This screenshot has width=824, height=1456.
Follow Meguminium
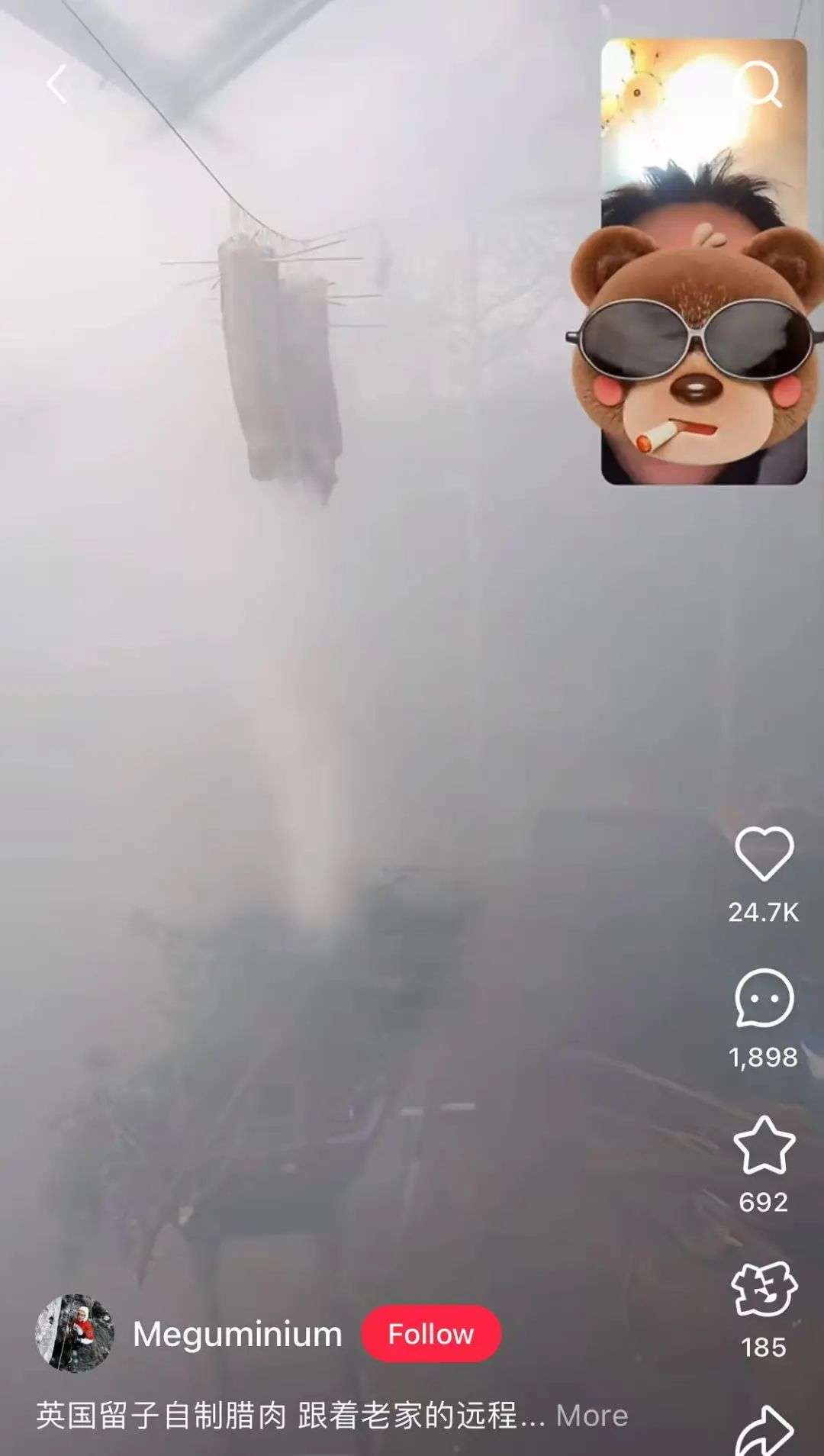point(430,1334)
